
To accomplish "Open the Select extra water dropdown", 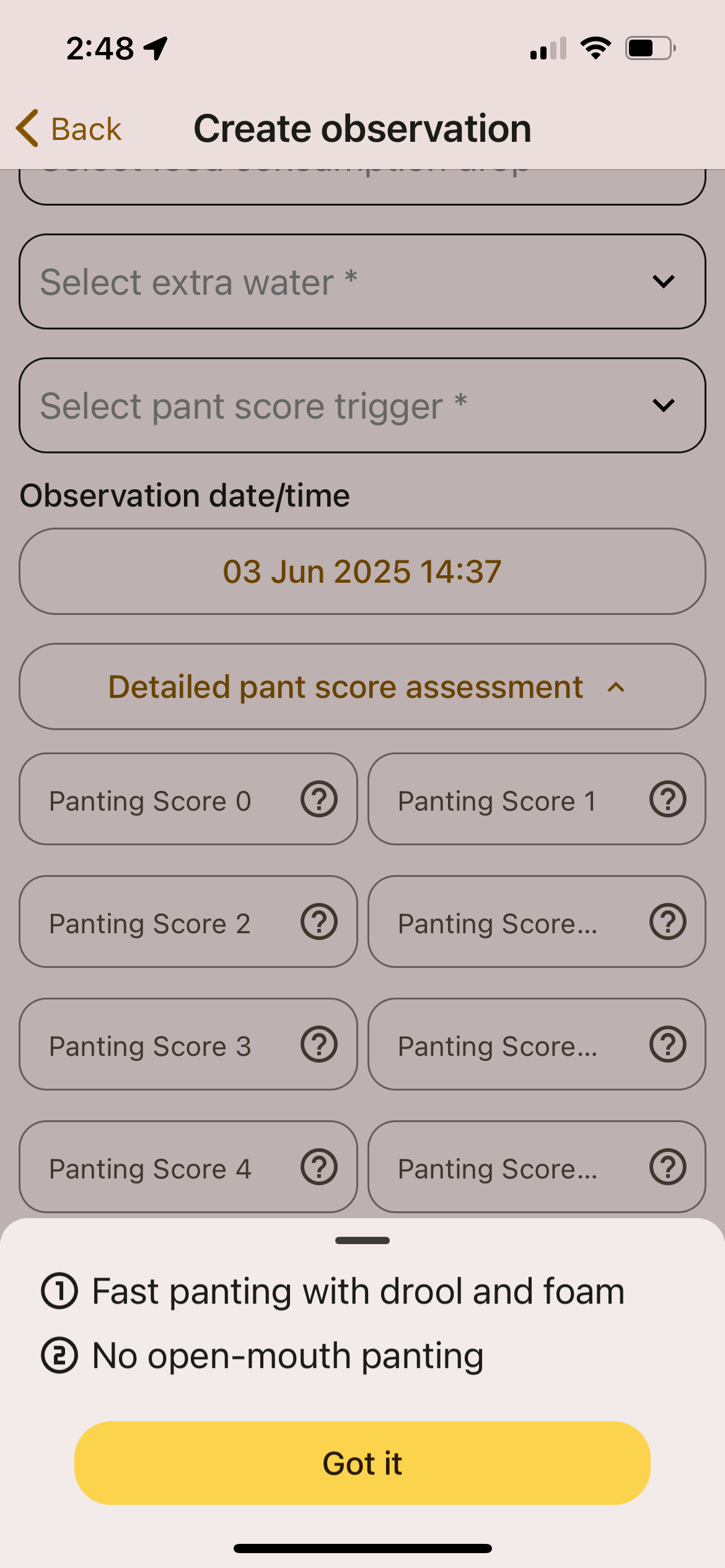I will (362, 282).
